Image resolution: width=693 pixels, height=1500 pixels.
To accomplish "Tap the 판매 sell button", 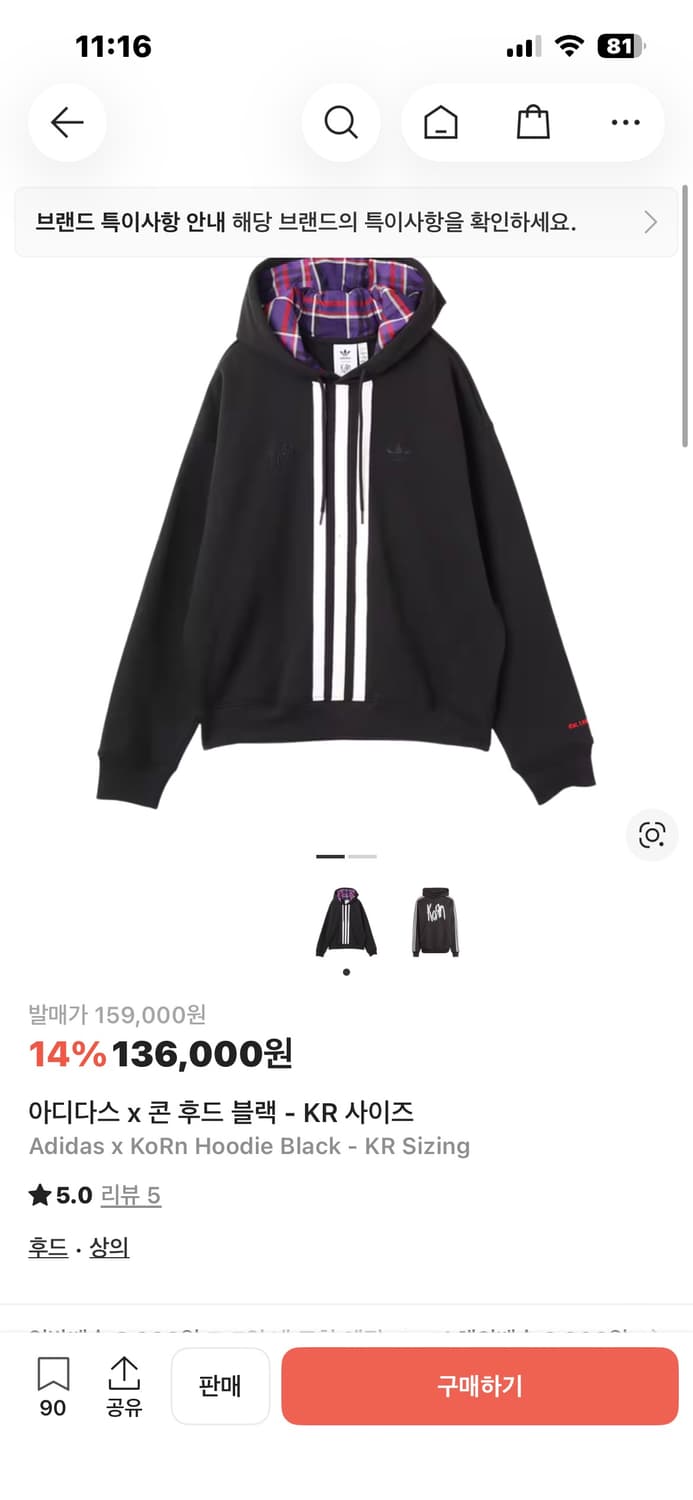I will tap(220, 1386).
